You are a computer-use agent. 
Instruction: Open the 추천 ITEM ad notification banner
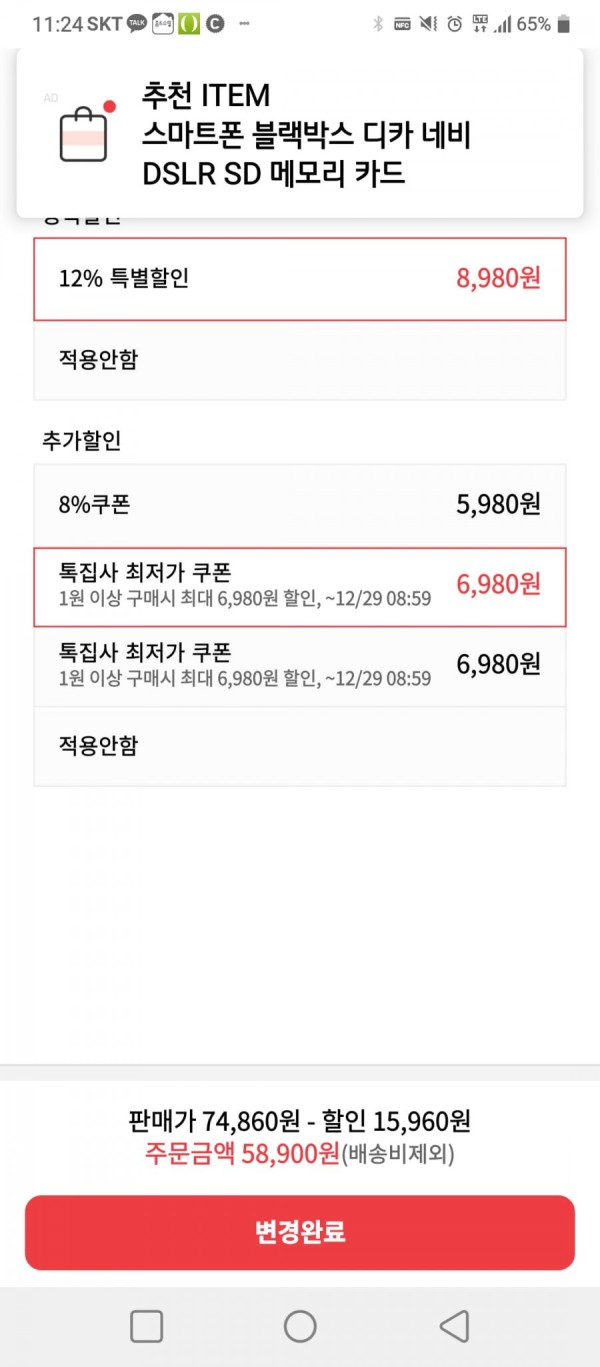[x=300, y=134]
